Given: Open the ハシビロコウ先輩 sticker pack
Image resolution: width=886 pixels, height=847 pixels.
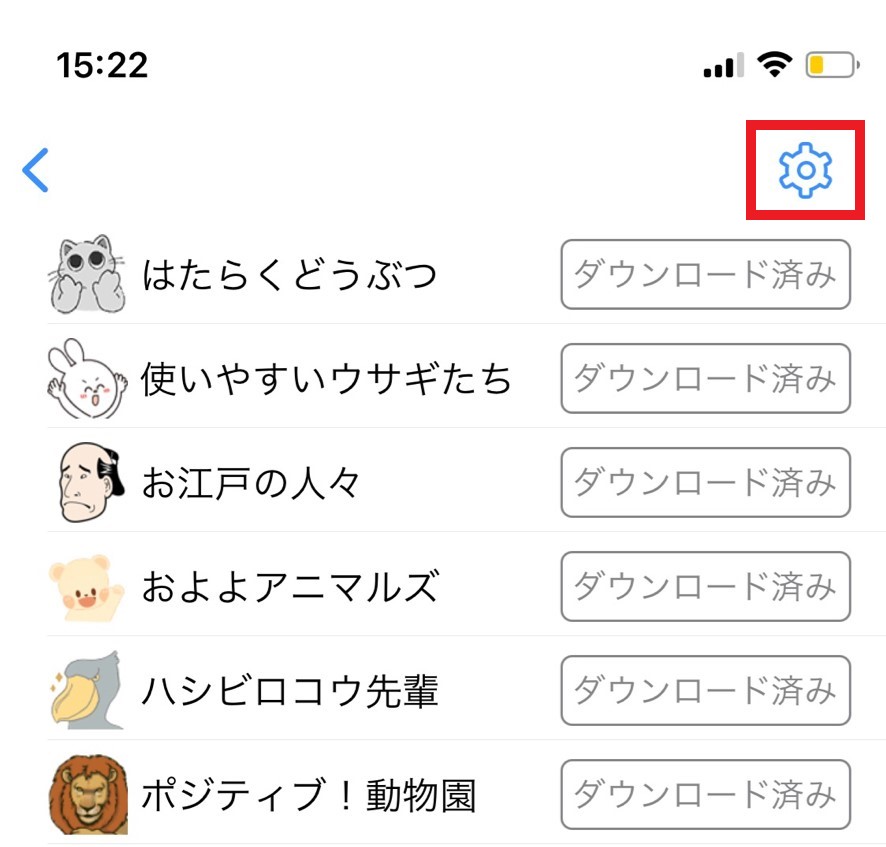Looking at the screenshot, I should coord(290,691).
